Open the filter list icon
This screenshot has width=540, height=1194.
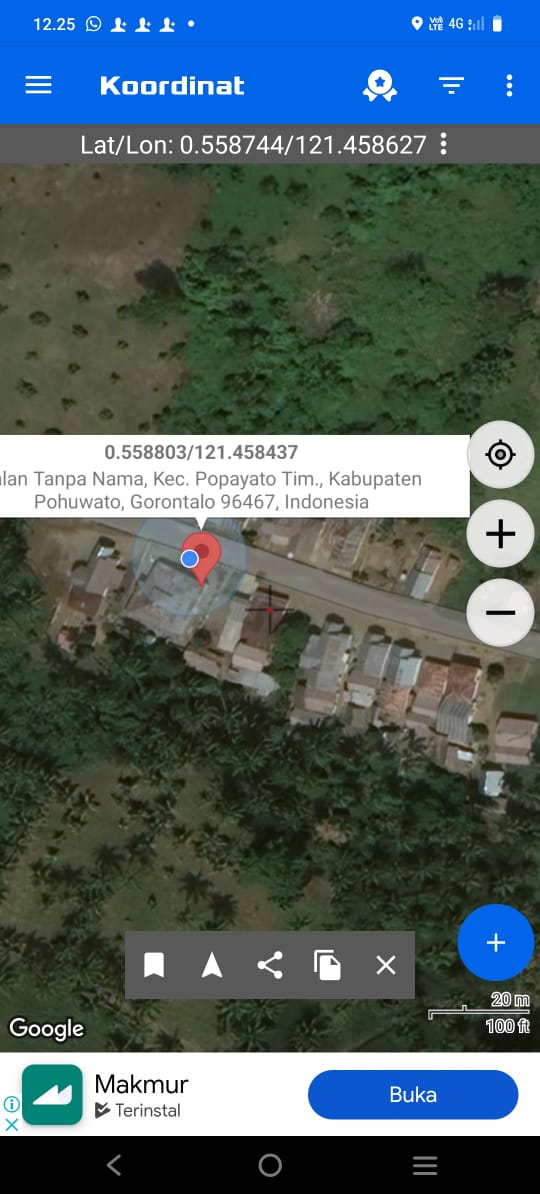point(452,85)
